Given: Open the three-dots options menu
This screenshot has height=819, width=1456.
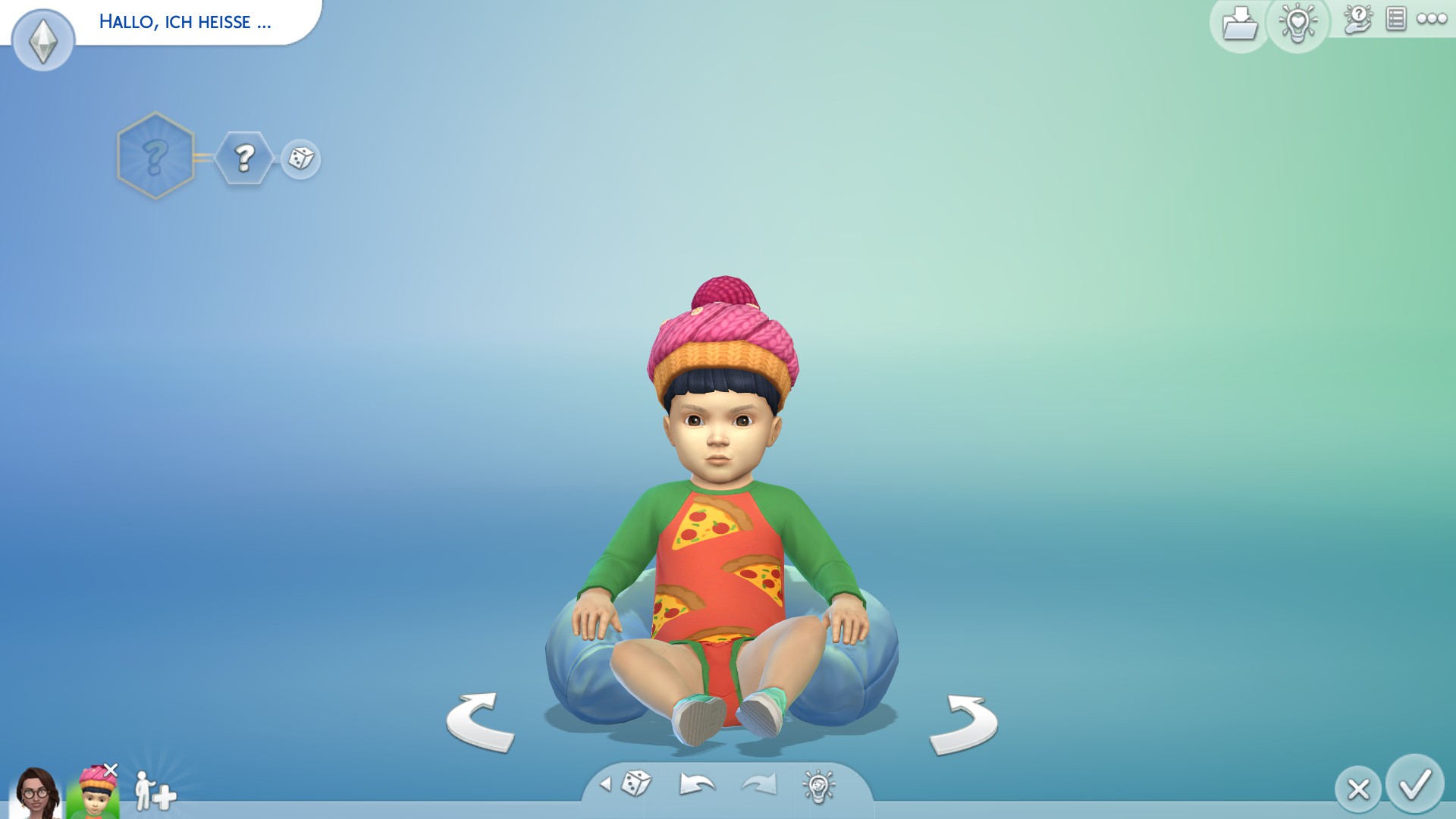Looking at the screenshot, I should 1432,19.
